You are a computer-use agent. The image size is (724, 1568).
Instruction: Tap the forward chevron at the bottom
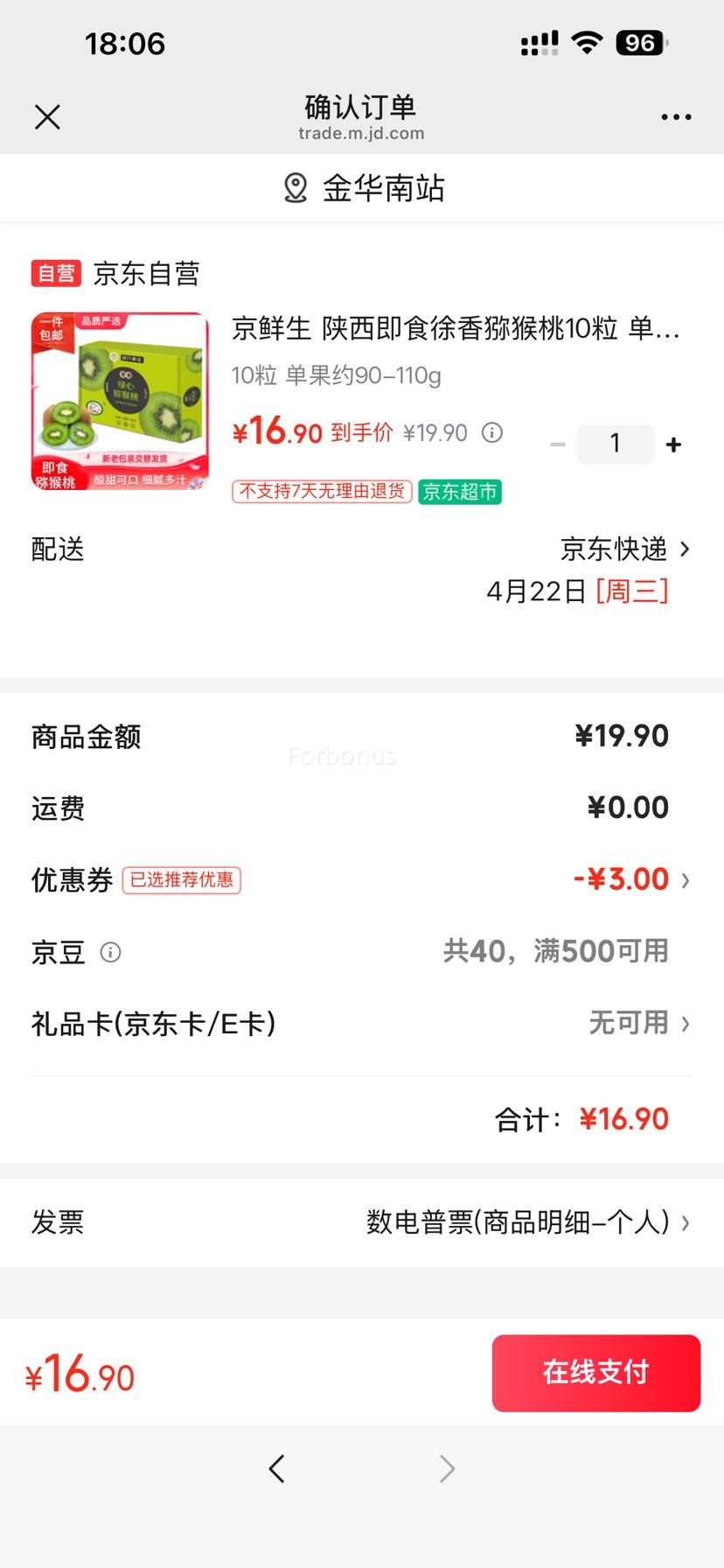[446, 1468]
